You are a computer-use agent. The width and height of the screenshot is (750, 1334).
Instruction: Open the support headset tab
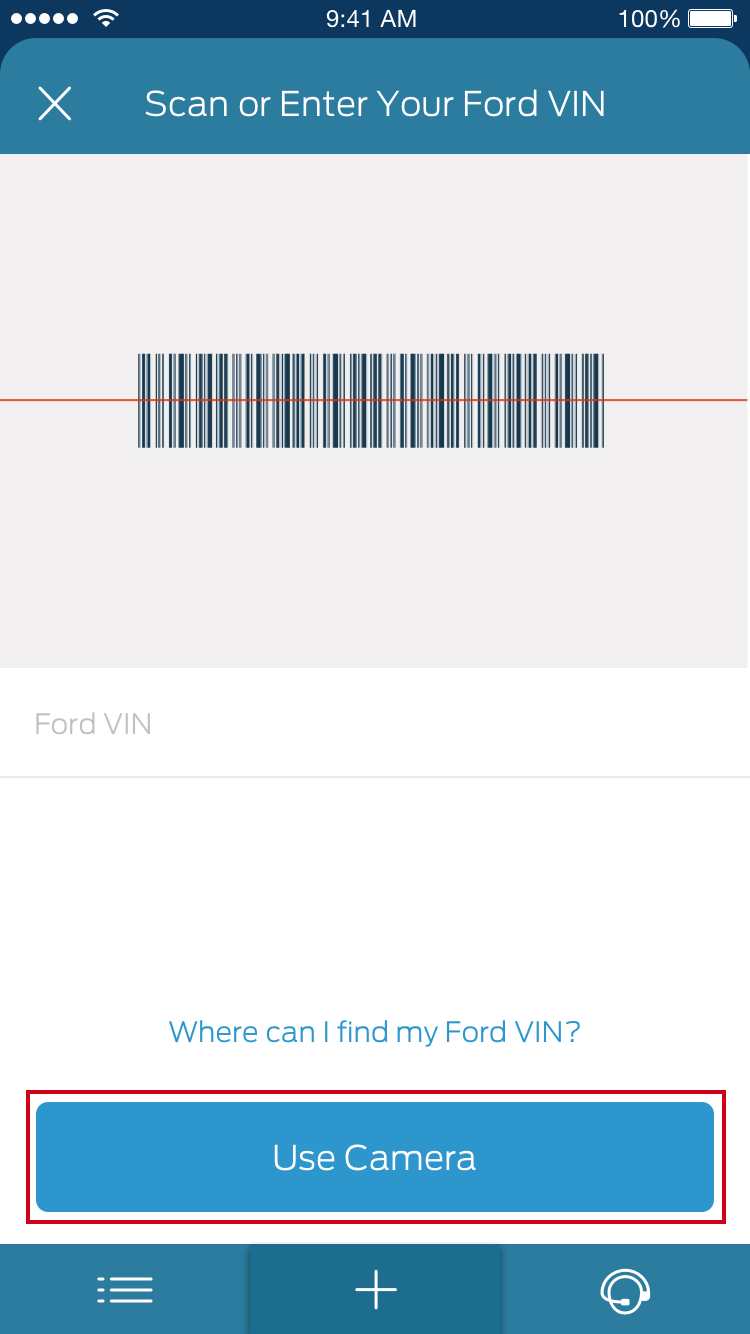pyautogui.click(x=625, y=1290)
